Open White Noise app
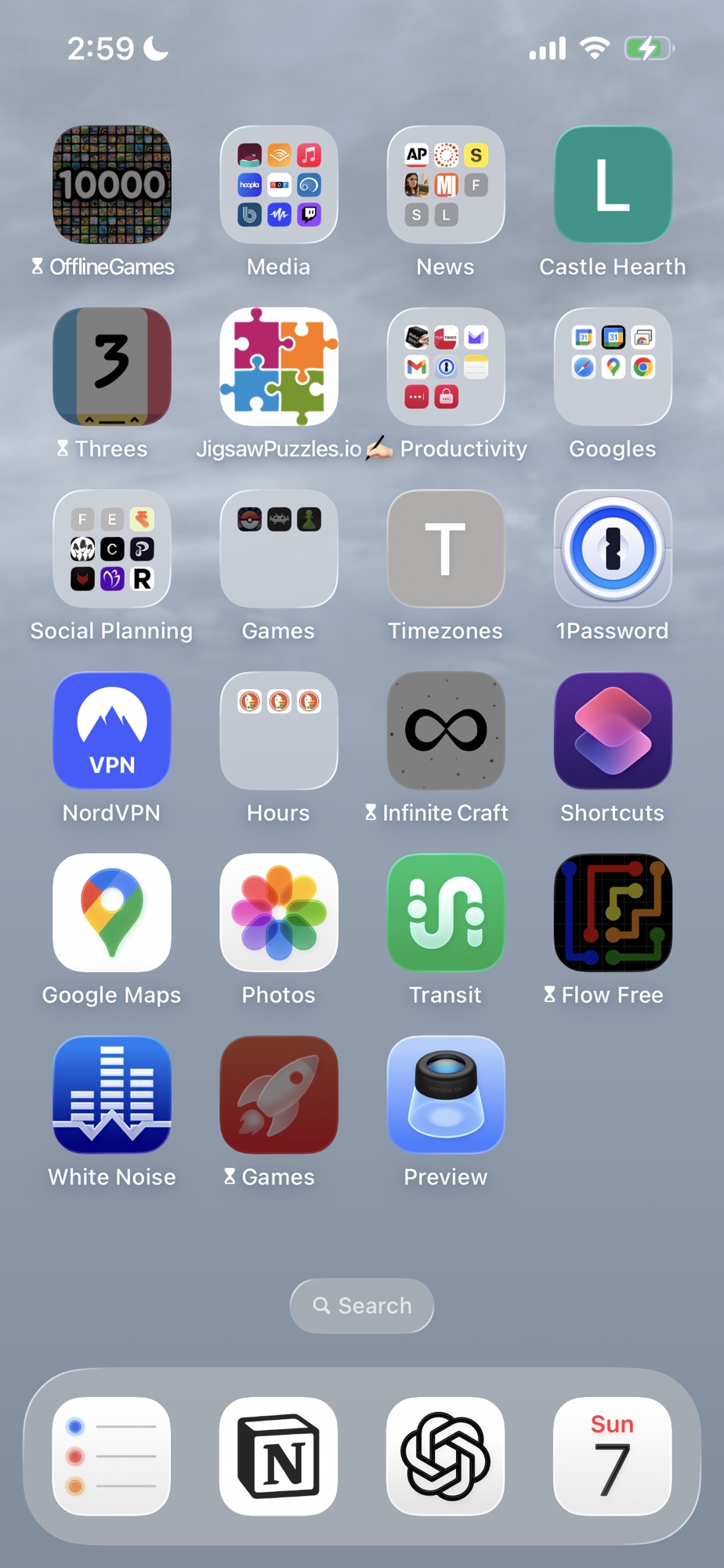Image resolution: width=724 pixels, height=1568 pixels. click(x=111, y=1094)
